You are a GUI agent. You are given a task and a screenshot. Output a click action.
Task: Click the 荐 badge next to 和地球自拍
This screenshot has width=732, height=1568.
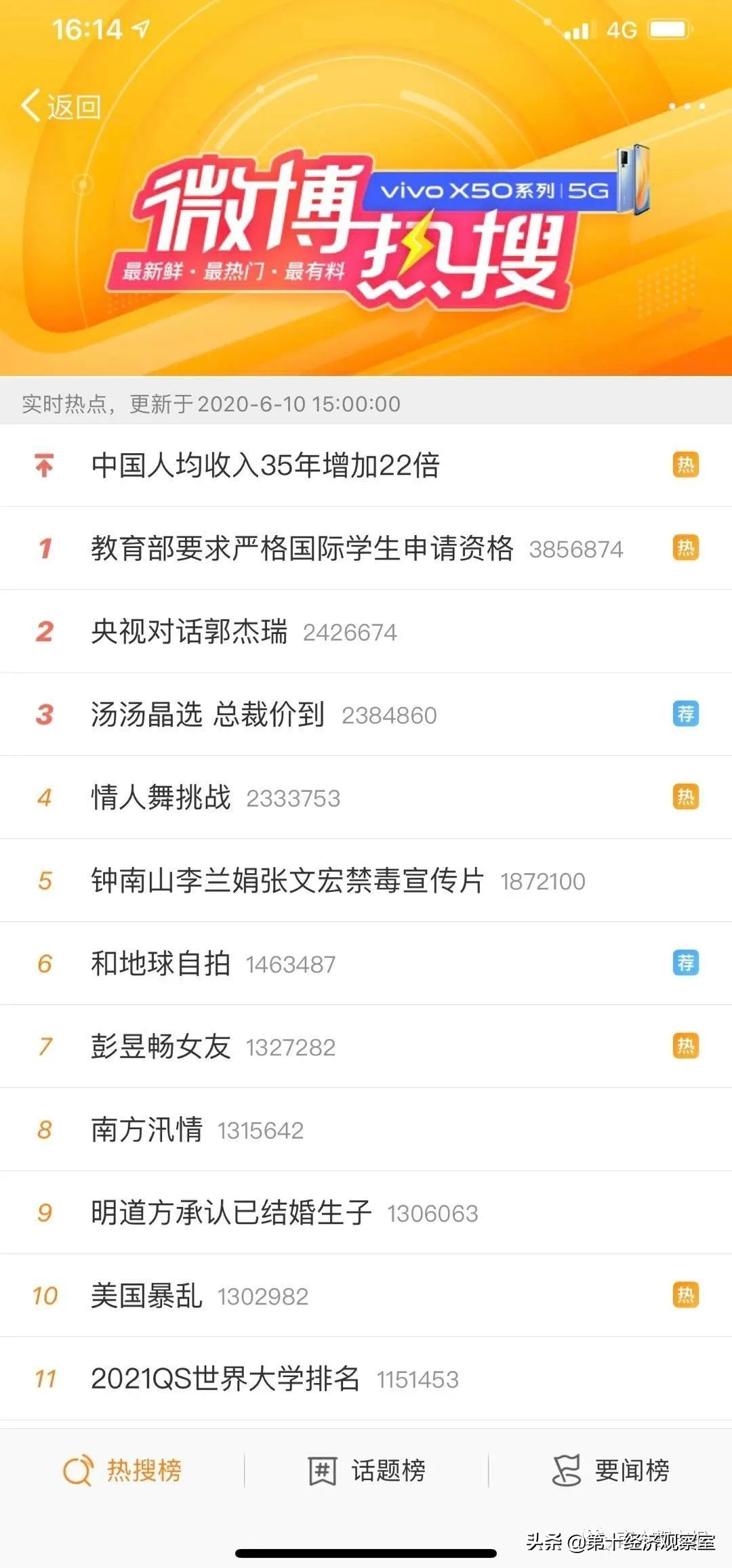coord(687,962)
